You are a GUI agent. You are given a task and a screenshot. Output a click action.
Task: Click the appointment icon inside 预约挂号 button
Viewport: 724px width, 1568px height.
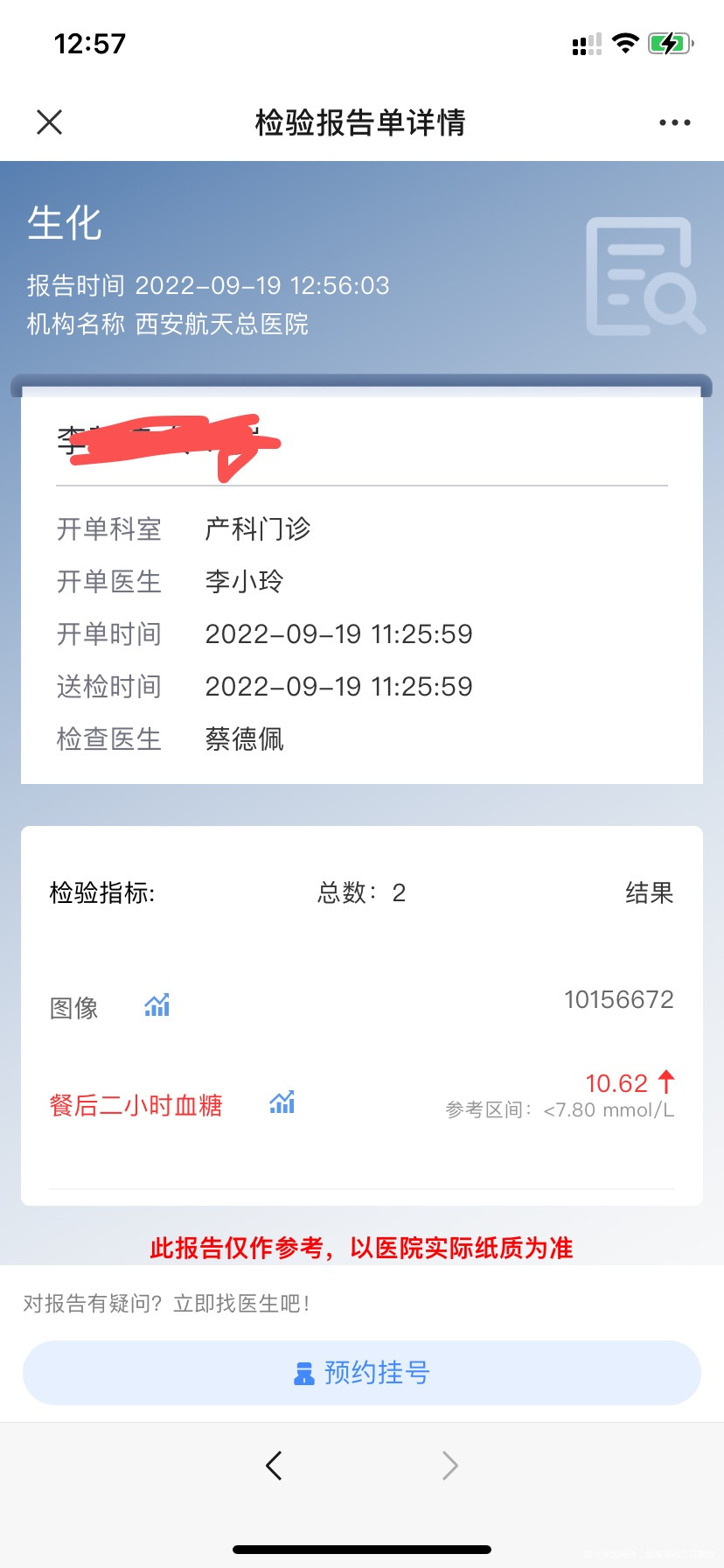coord(303,1373)
